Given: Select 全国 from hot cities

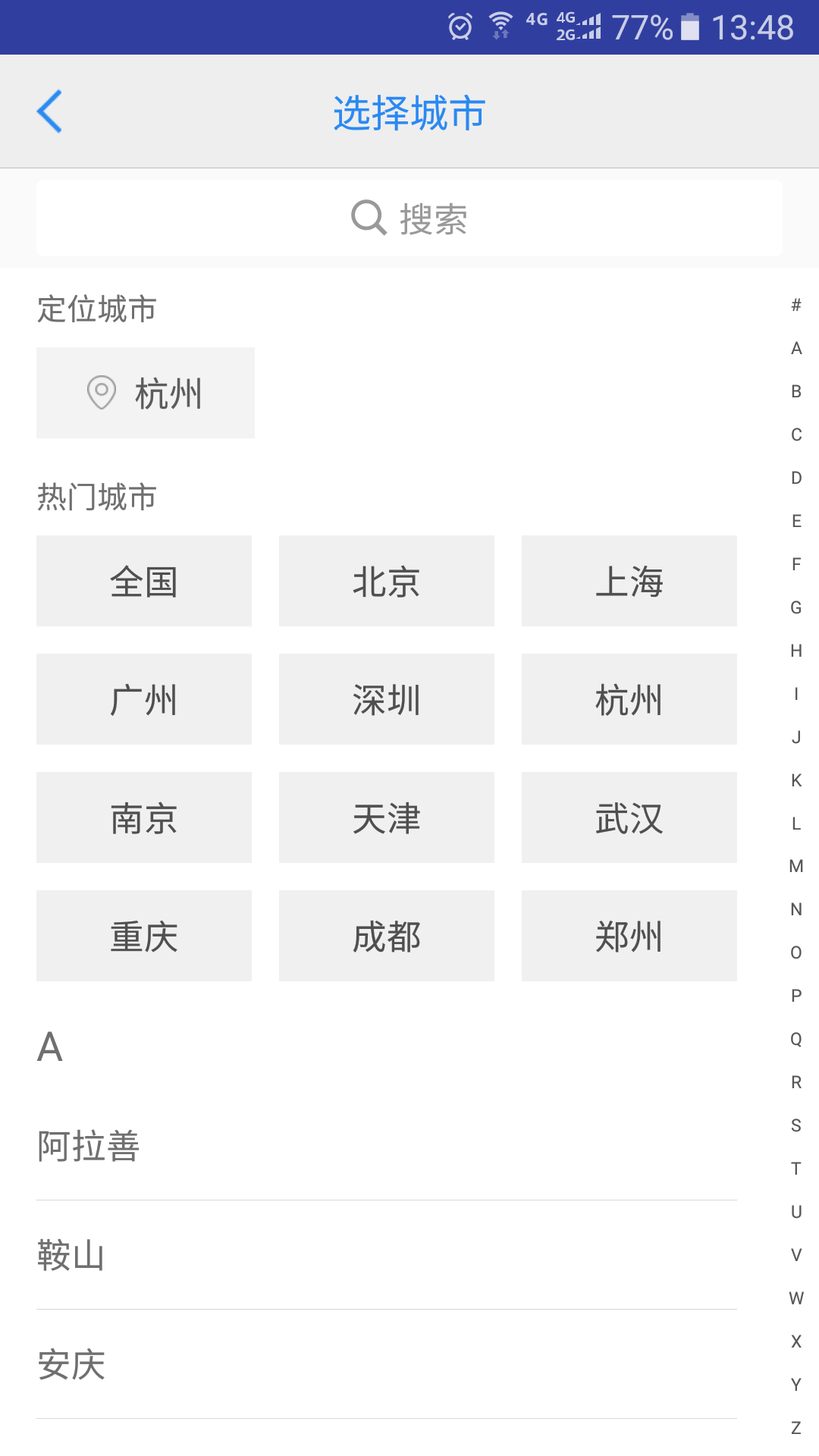Looking at the screenshot, I should click(x=144, y=581).
